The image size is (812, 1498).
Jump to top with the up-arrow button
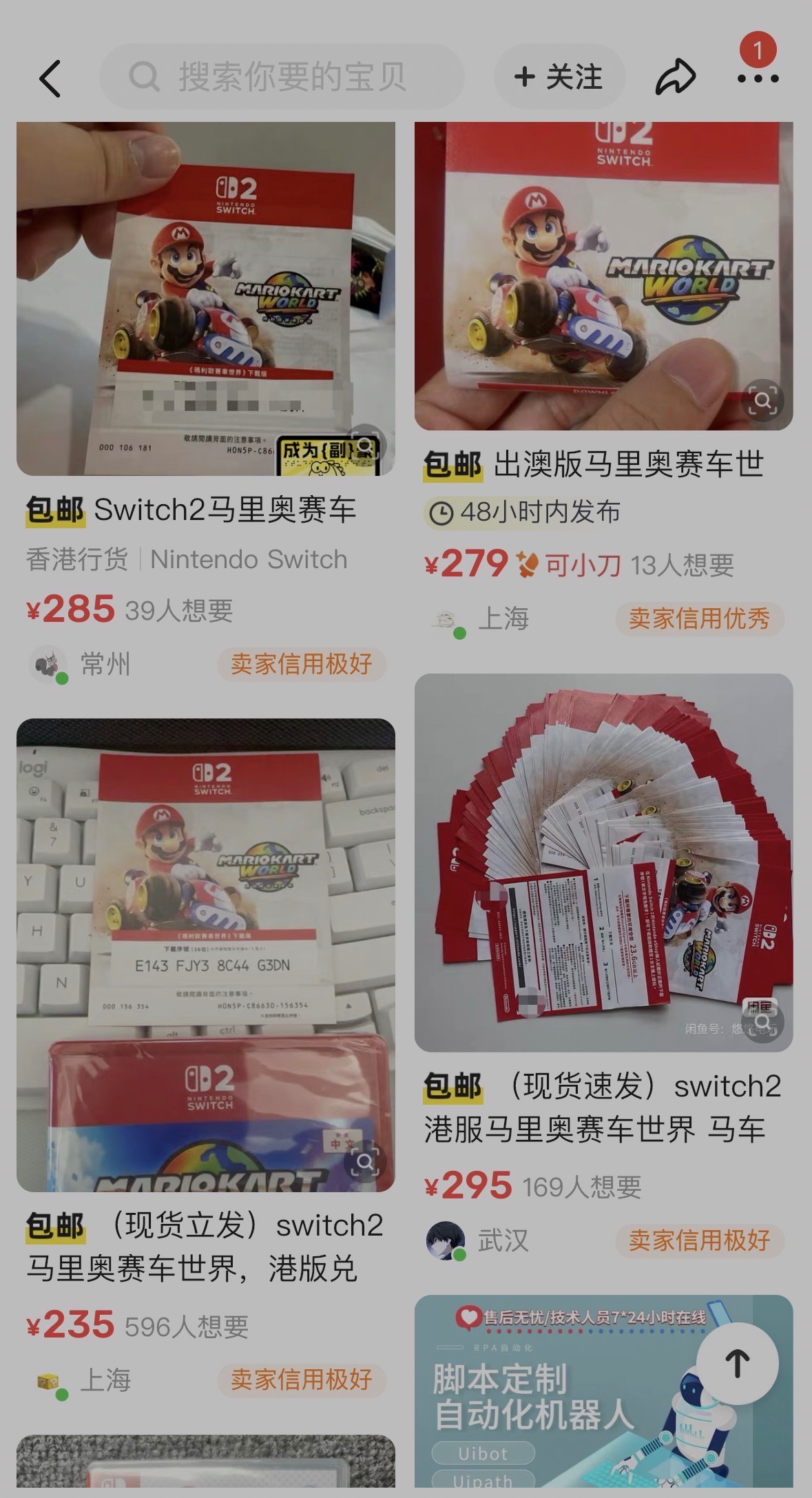[x=737, y=1364]
